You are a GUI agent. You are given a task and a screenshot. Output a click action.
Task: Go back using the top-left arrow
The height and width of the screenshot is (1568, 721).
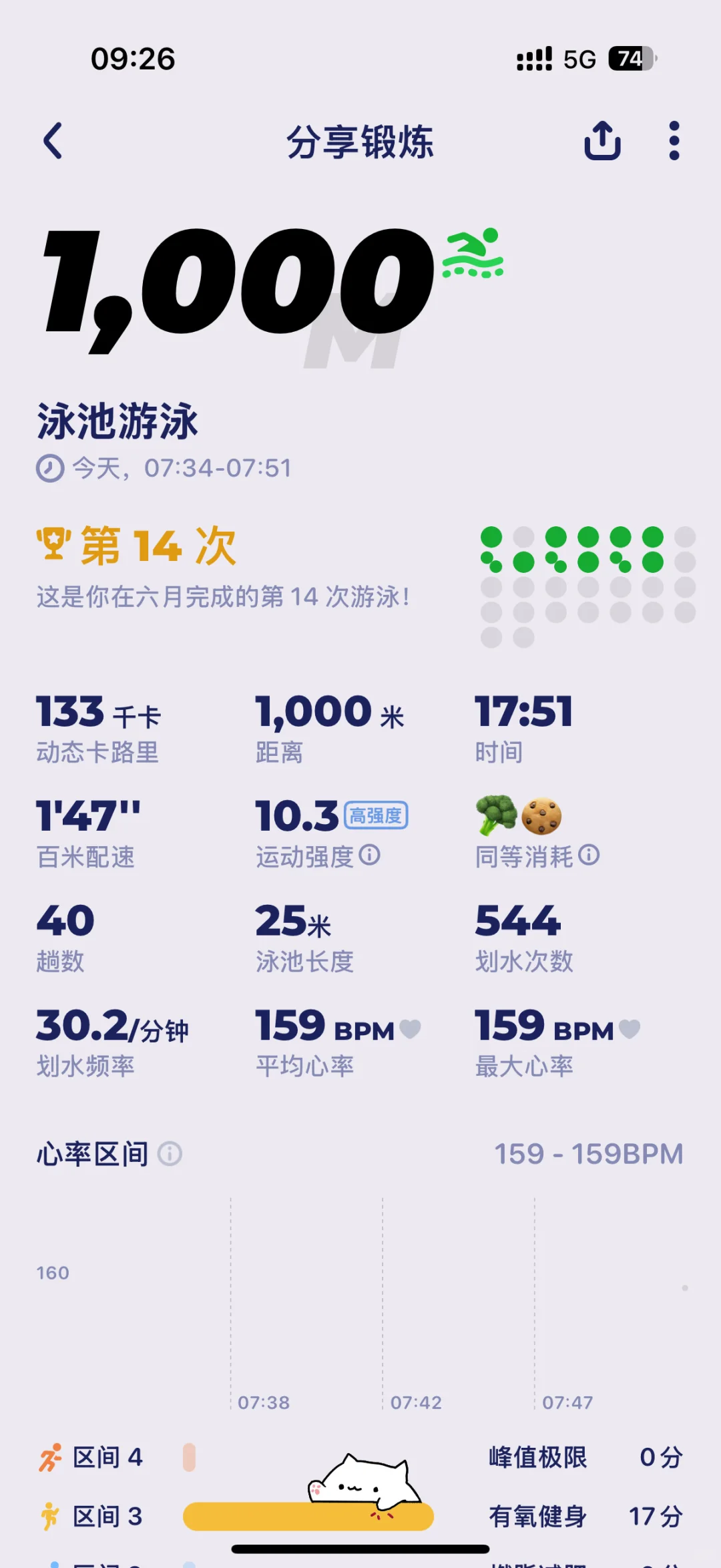click(53, 141)
